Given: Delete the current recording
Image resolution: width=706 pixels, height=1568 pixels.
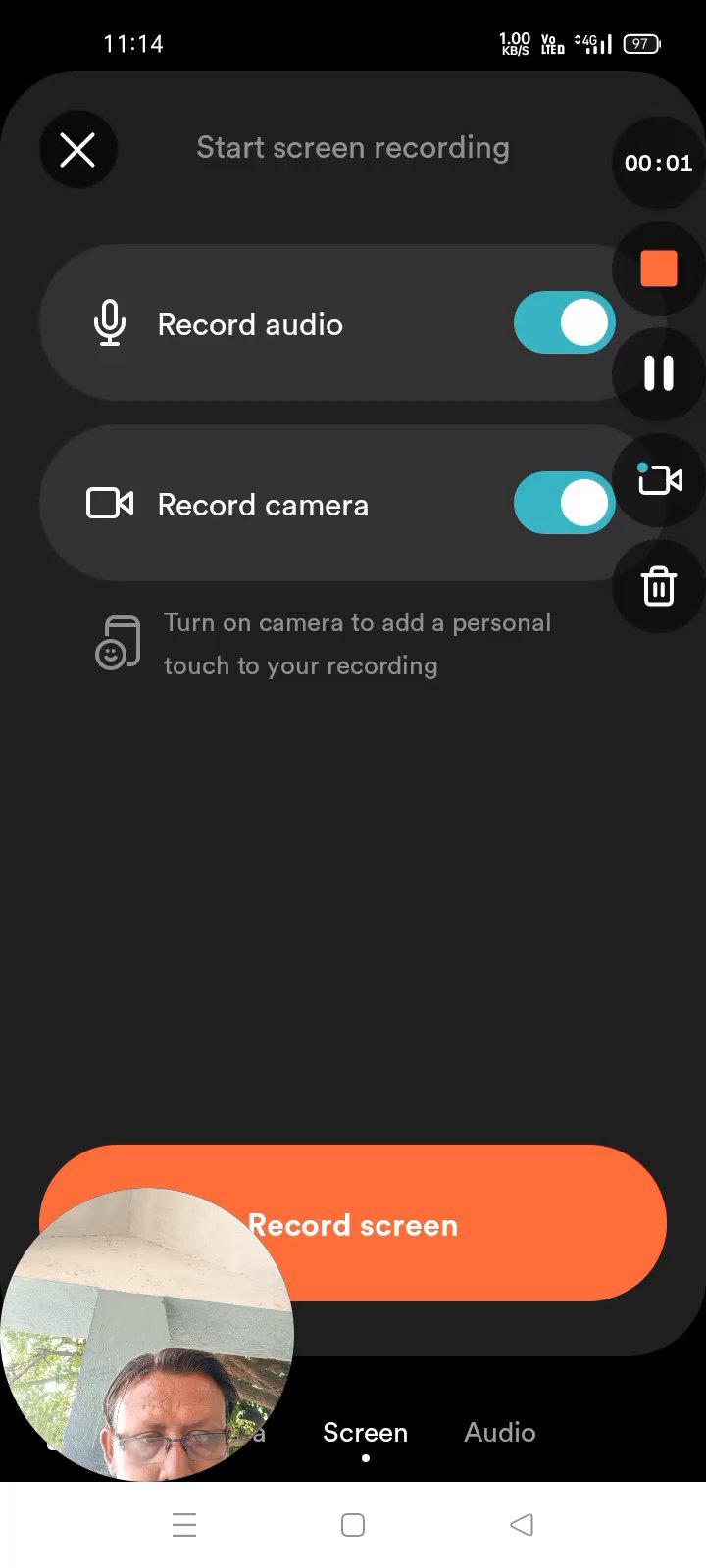Looking at the screenshot, I should tap(659, 586).
